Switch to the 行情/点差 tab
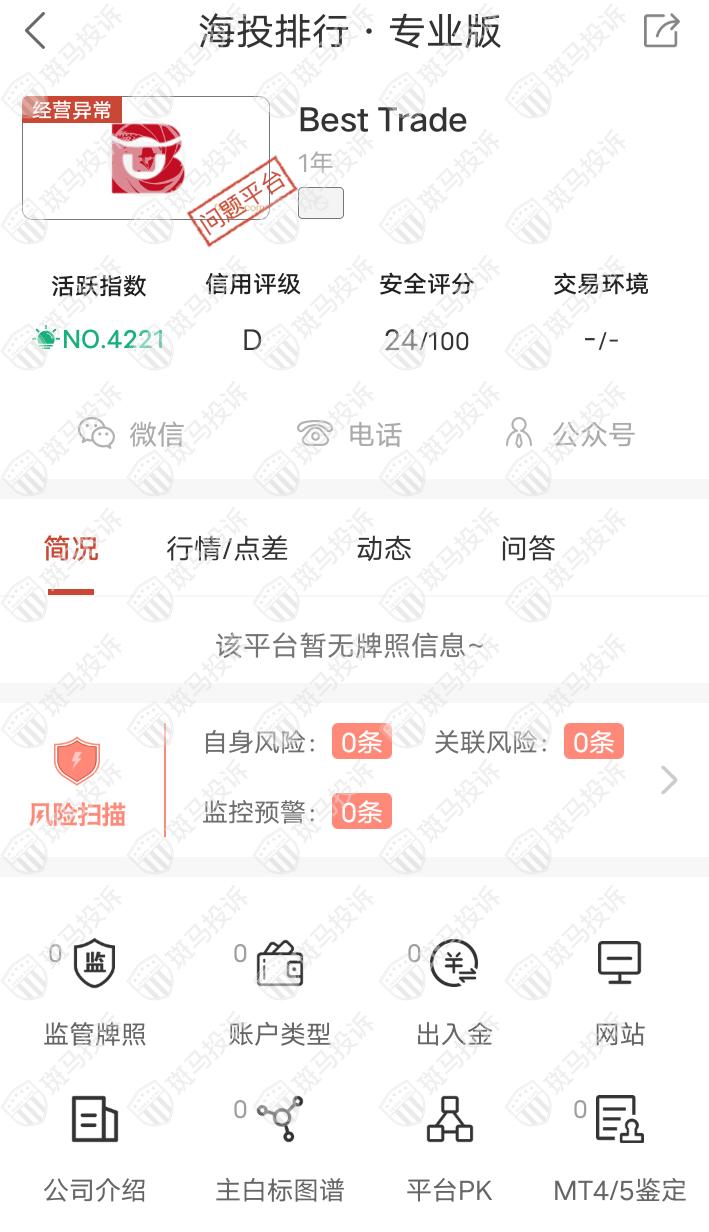The image size is (709, 1232). (x=227, y=549)
